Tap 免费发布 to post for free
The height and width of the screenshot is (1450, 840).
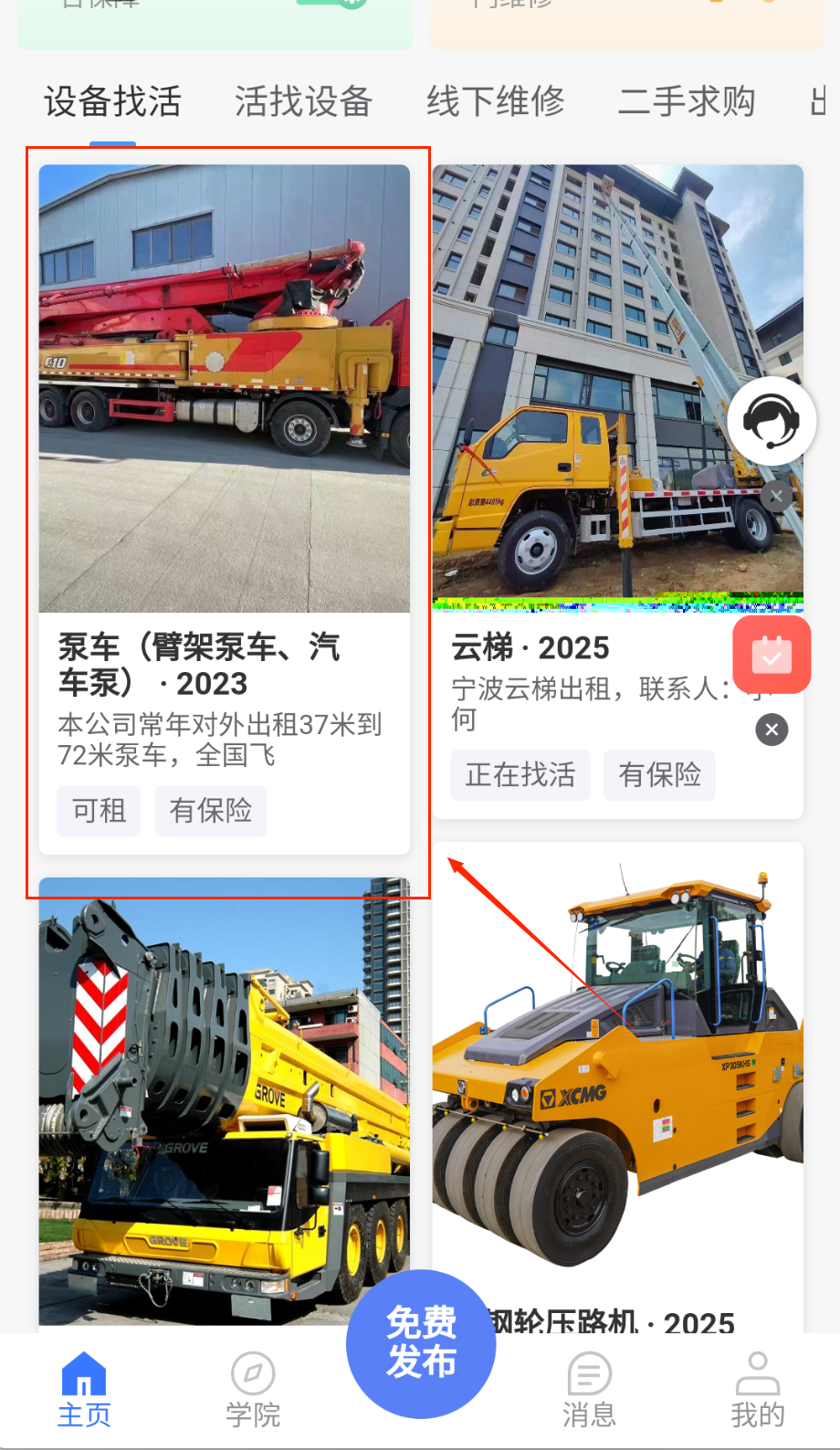(421, 1342)
